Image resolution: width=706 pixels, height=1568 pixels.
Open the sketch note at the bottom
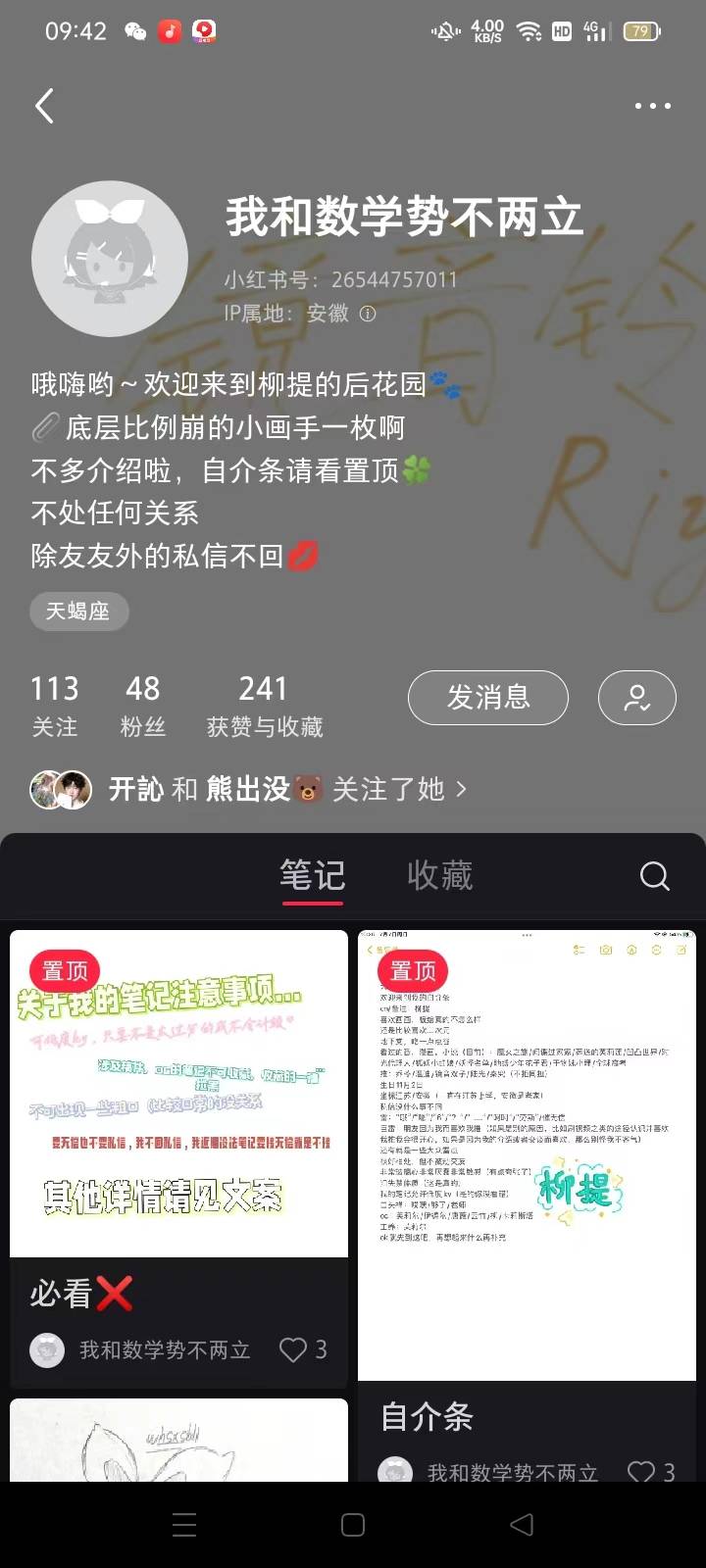click(178, 1441)
